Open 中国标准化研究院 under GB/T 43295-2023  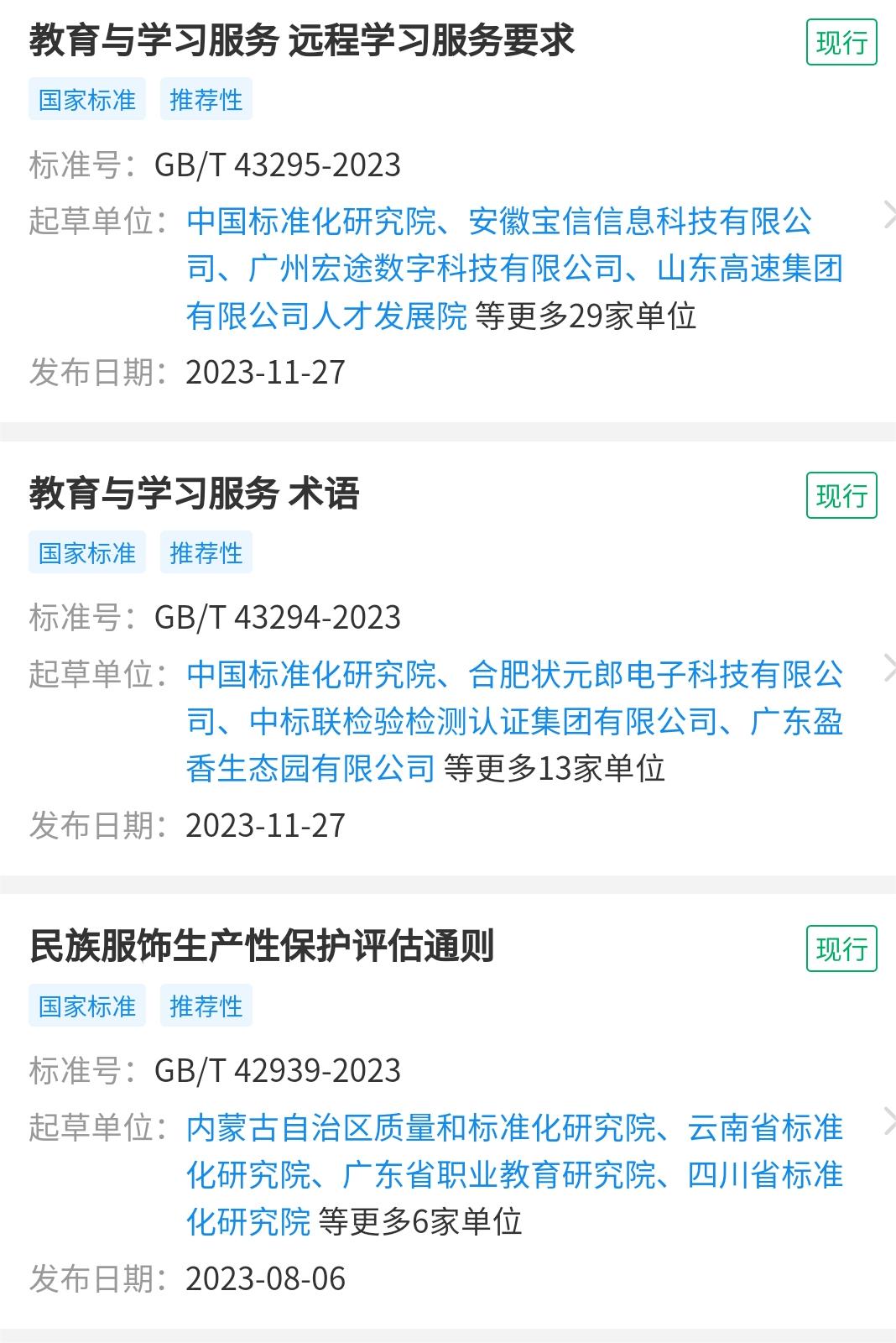pos(312,222)
